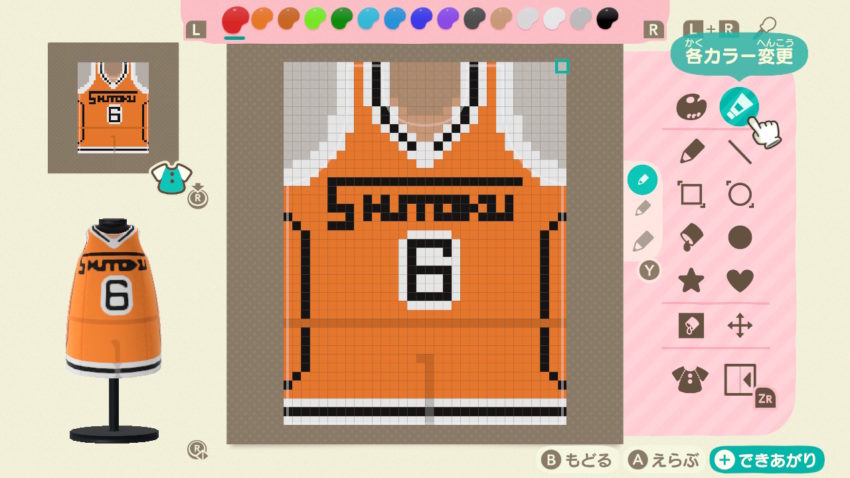Open the clothing type selector
Viewport: 850px width, 478px height.
point(690,379)
